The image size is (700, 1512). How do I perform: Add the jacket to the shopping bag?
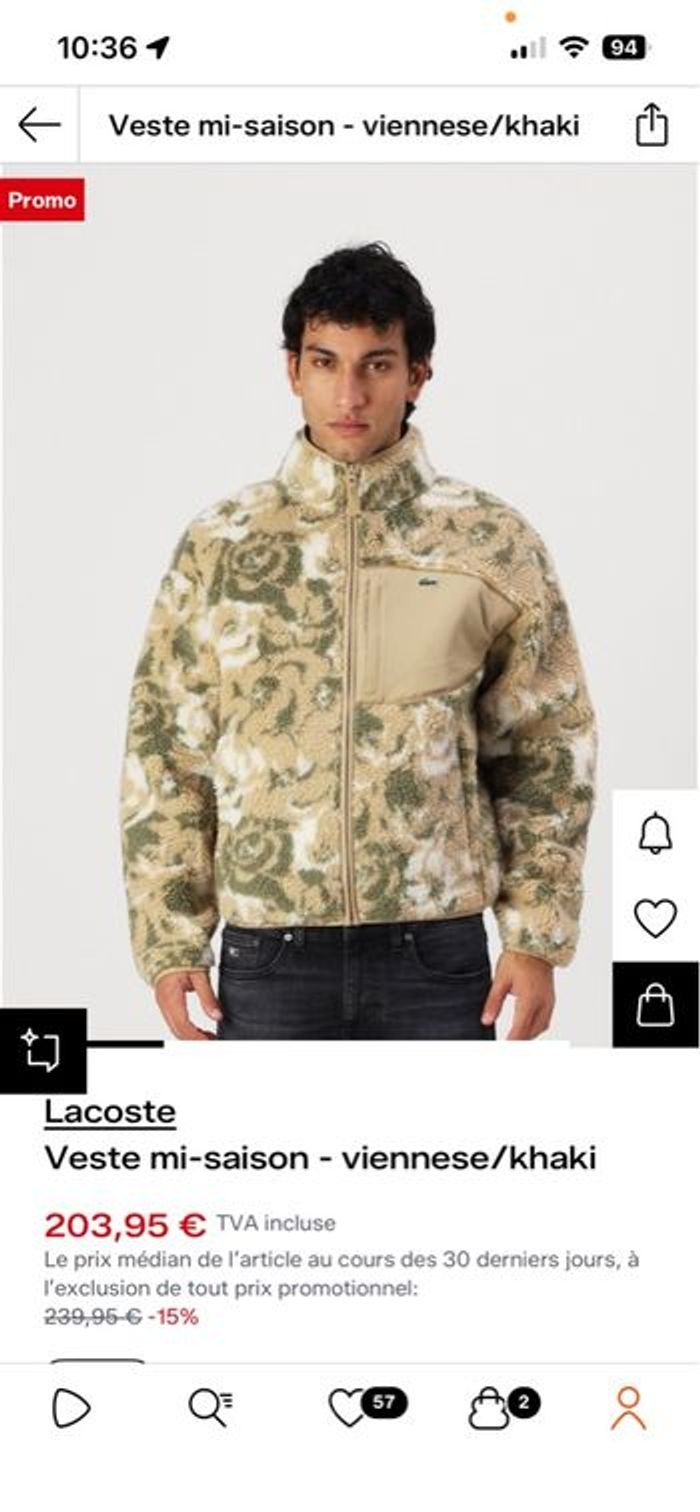coord(655,1005)
